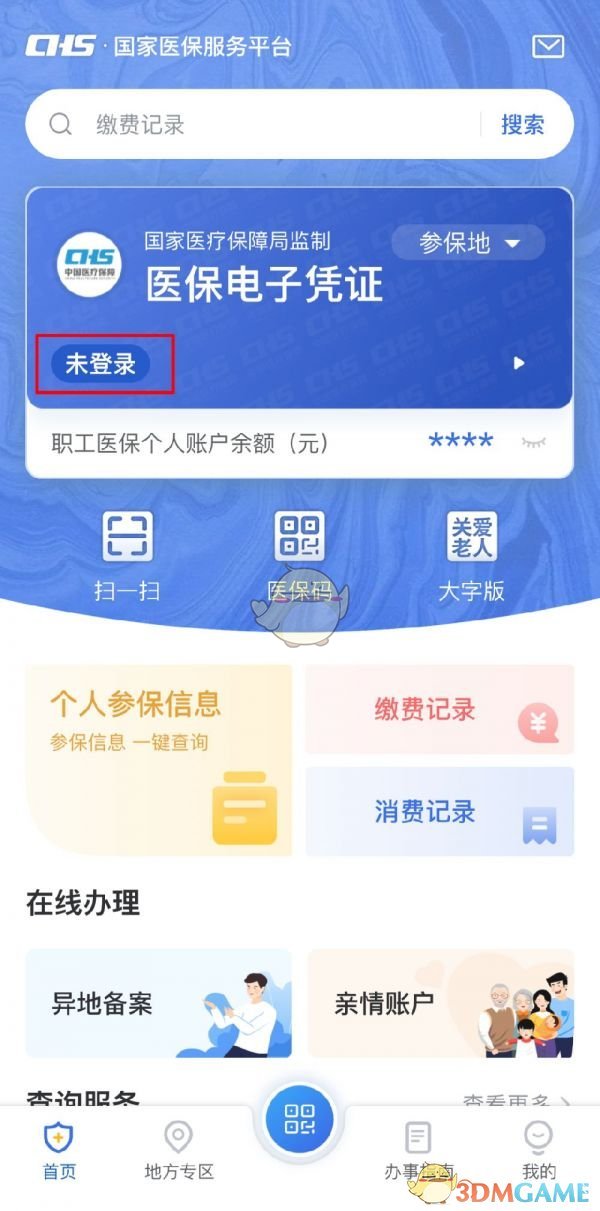Open 异地备案 service
Screen dimensions: 600x1211
(x=159, y=1003)
